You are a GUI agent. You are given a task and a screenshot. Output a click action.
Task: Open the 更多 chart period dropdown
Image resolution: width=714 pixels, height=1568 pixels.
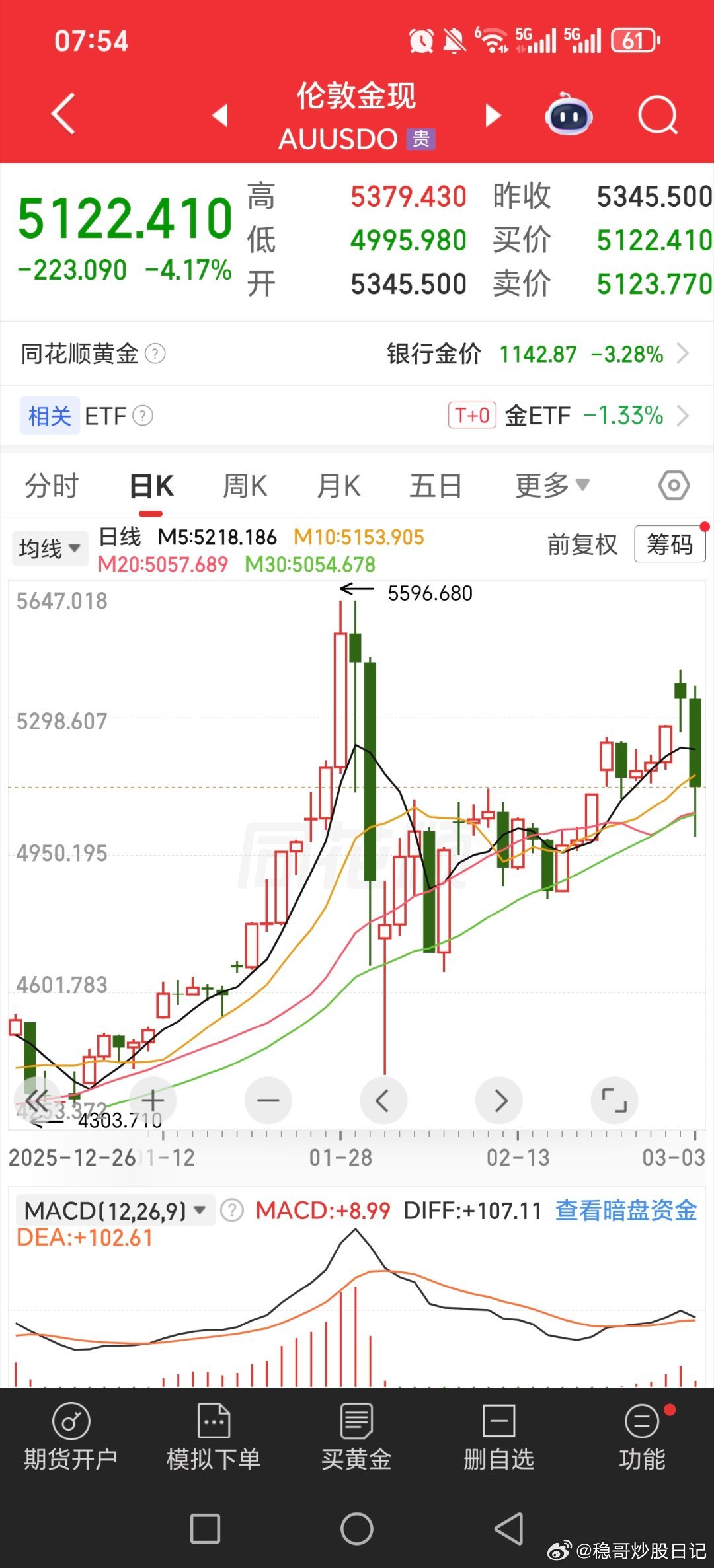tap(551, 484)
